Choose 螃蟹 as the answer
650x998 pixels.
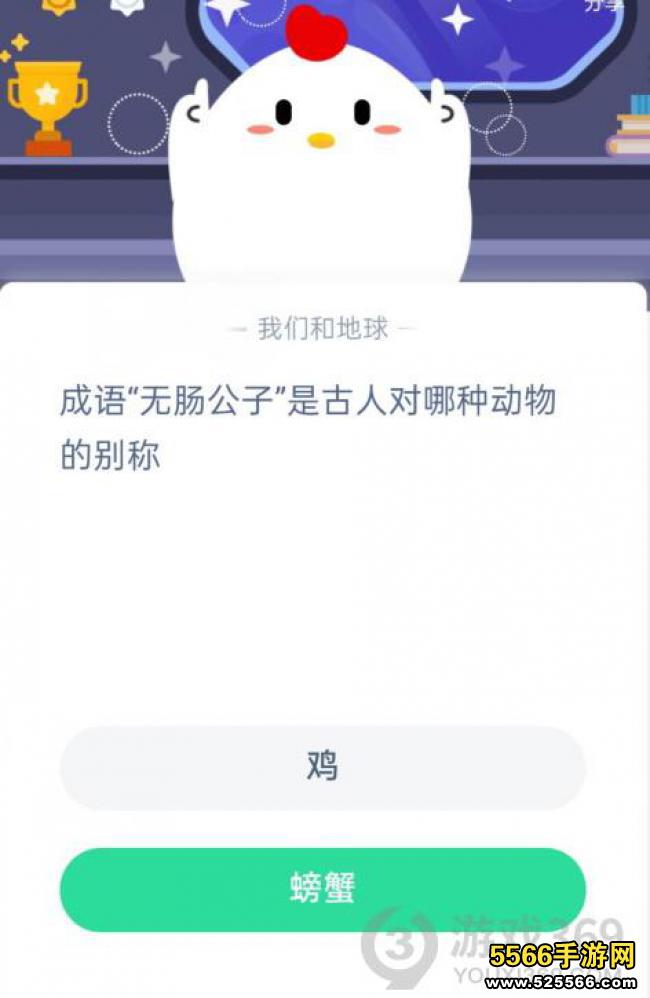(x=322, y=888)
